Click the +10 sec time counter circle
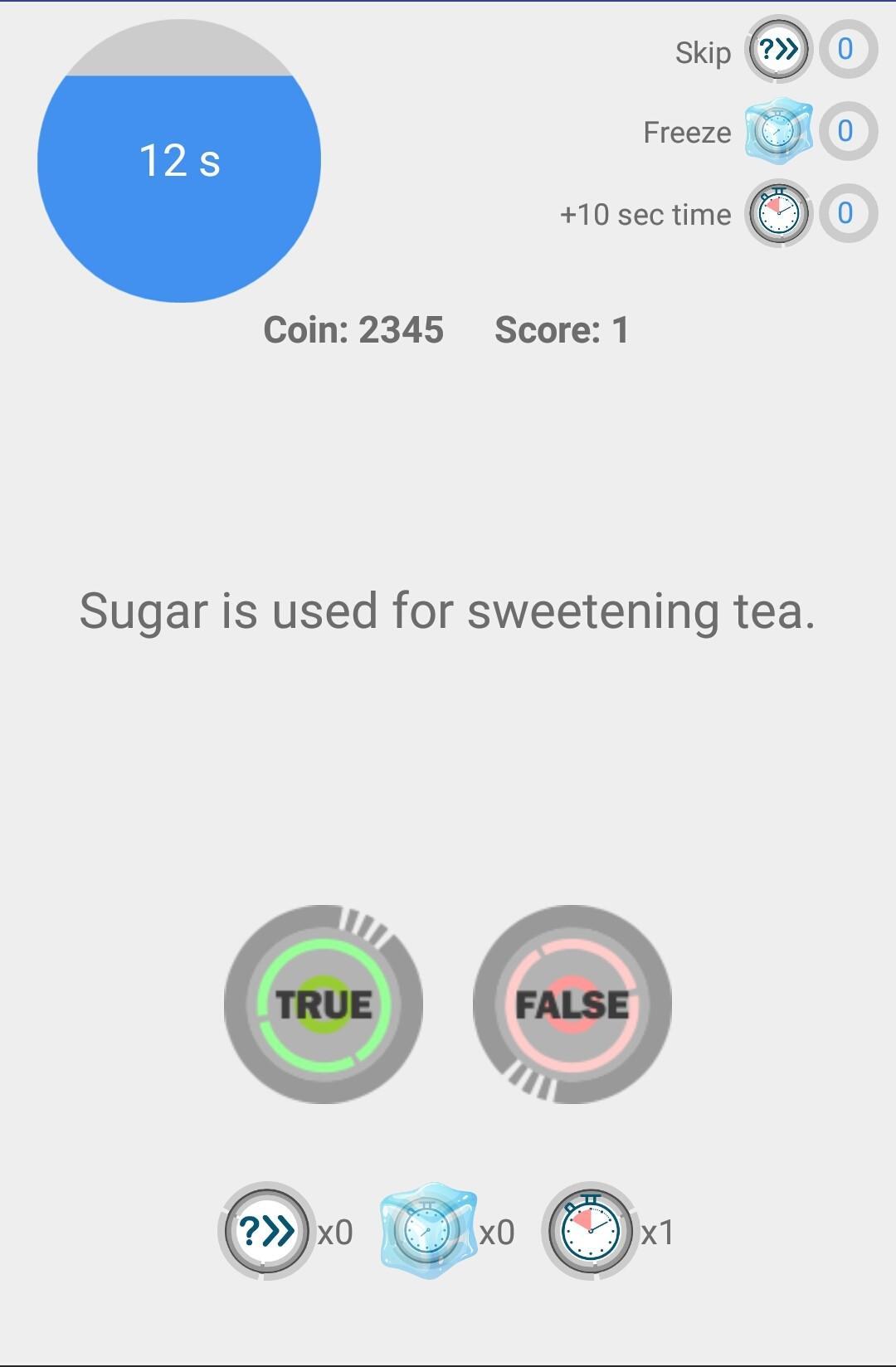Image resolution: width=896 pixels, height=1367 pixels. (x=845, y=213)
